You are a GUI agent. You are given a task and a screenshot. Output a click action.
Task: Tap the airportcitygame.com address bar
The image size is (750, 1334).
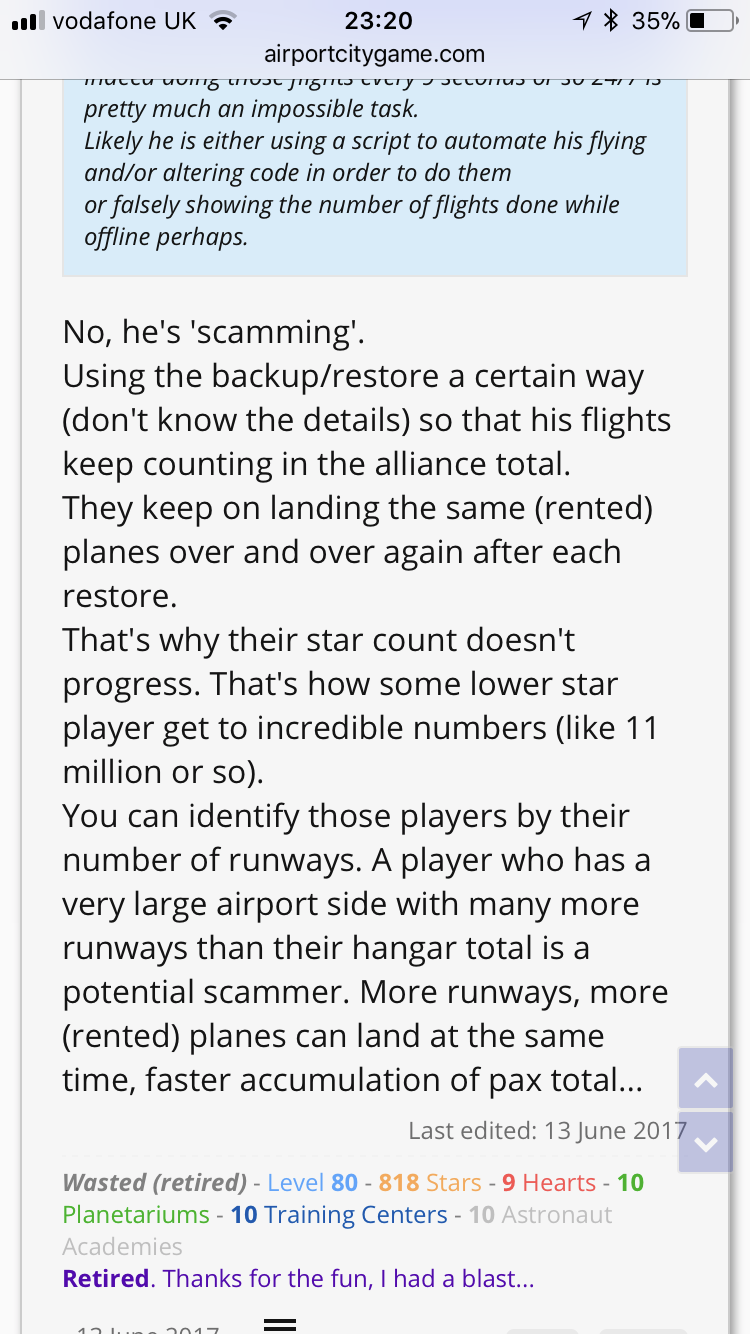pos(374,54)
